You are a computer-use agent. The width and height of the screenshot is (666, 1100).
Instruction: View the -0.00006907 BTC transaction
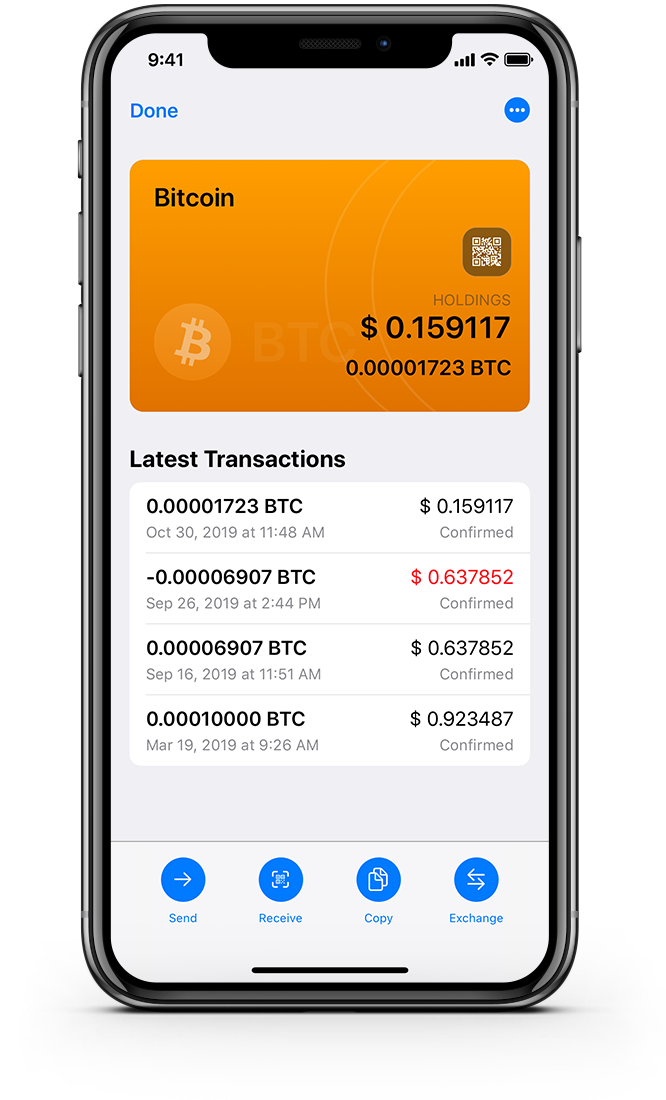coord(329,589)
